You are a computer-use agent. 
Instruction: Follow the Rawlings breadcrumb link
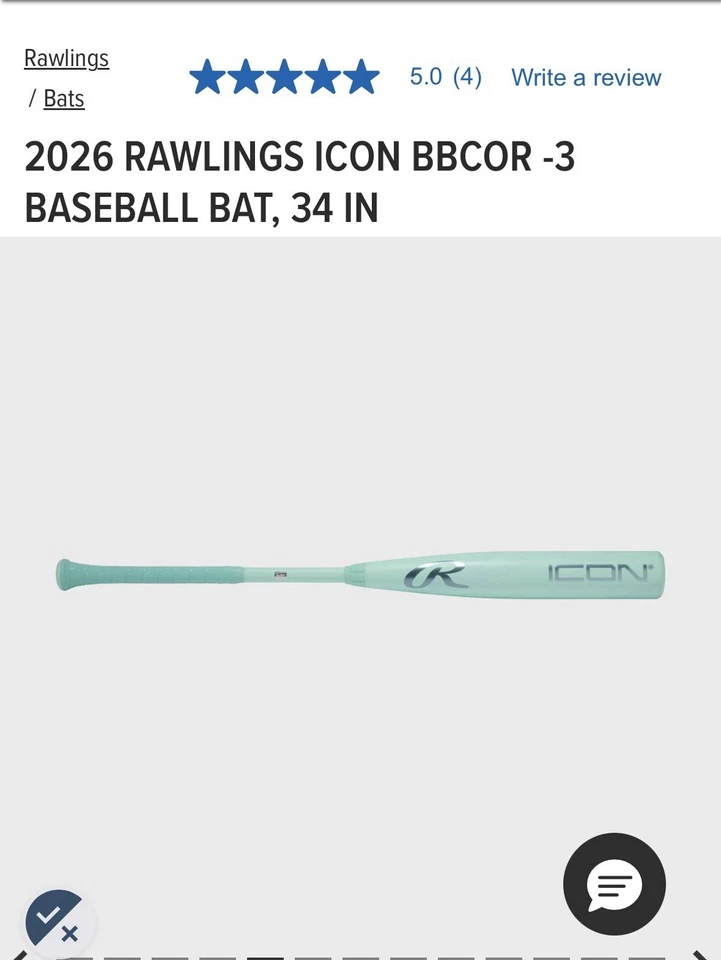(66, 58)
